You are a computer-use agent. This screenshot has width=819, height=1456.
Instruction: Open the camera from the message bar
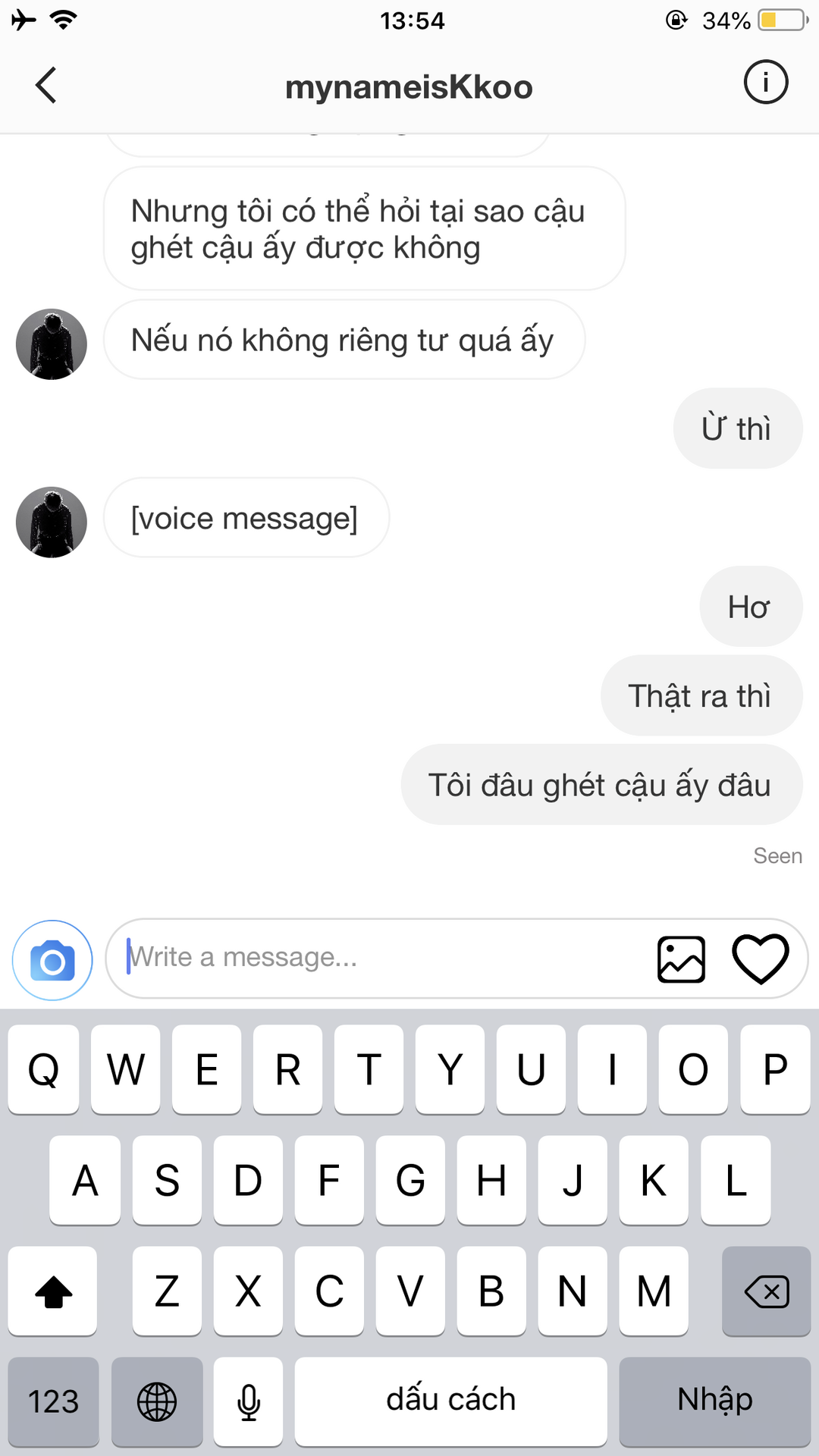[x=52, y=960]
